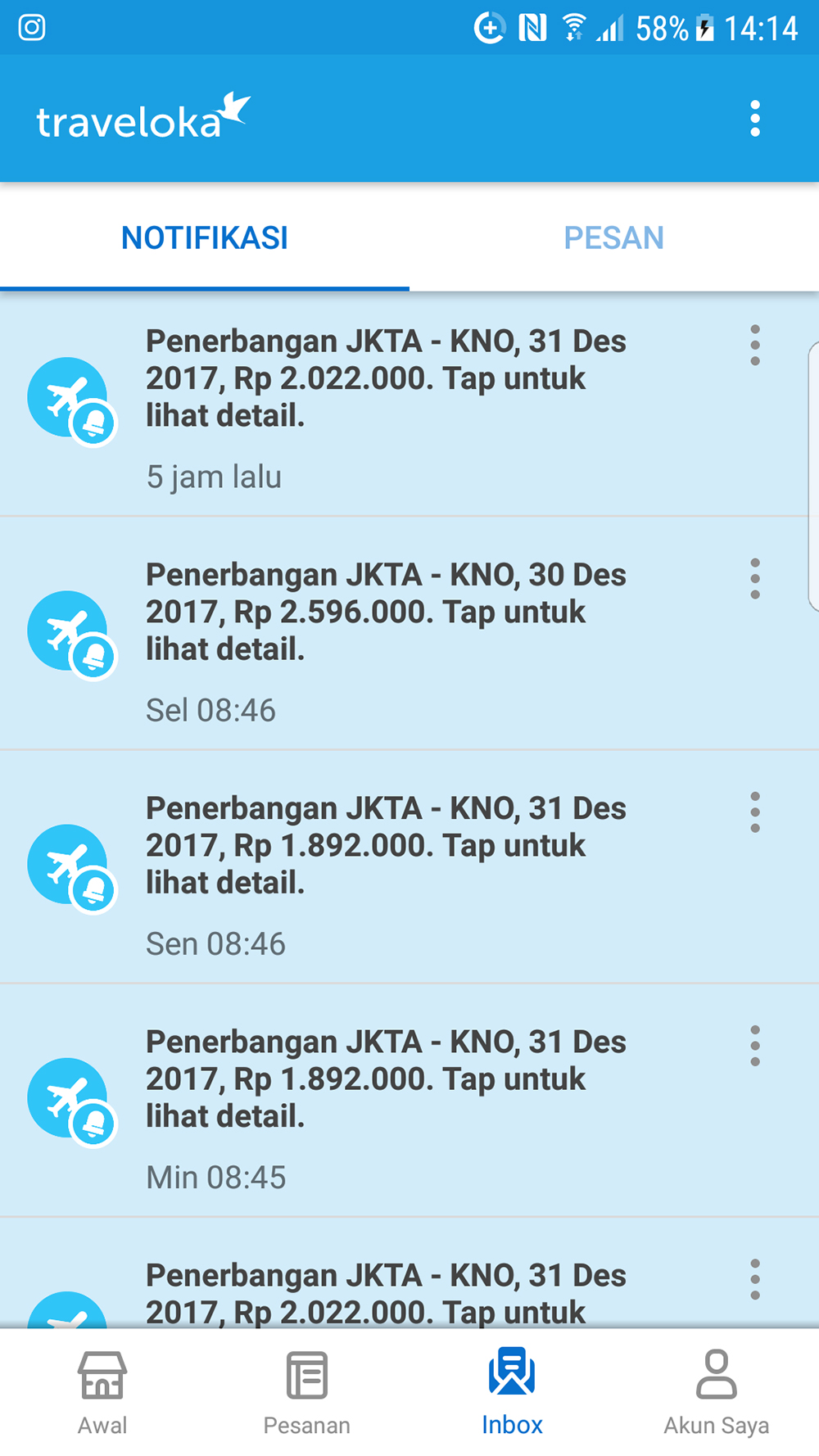819x1456 pixels.
Task: Open options for the Min 08:45 notification
Action: click(754, 1046)
